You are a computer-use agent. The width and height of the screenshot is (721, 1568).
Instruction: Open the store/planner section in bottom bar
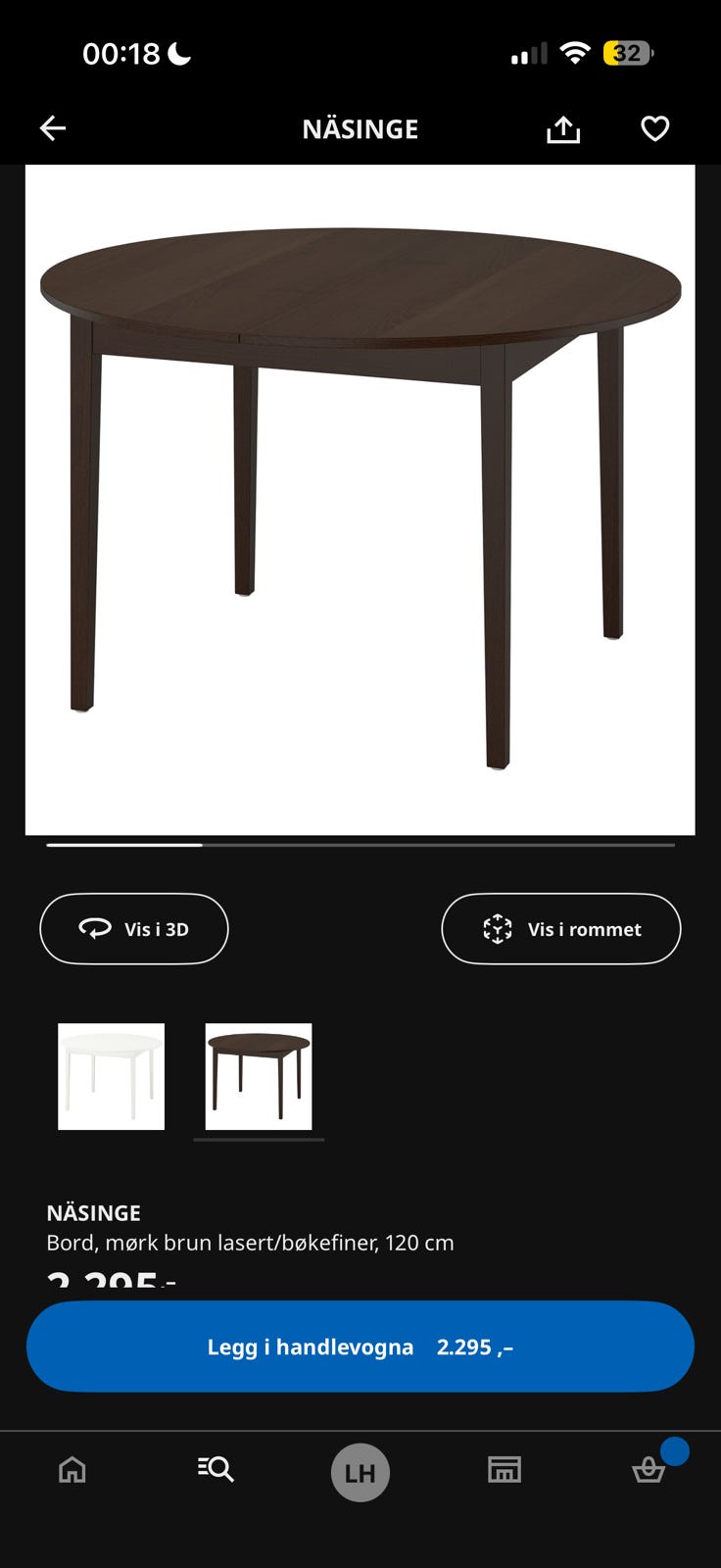505,1470
